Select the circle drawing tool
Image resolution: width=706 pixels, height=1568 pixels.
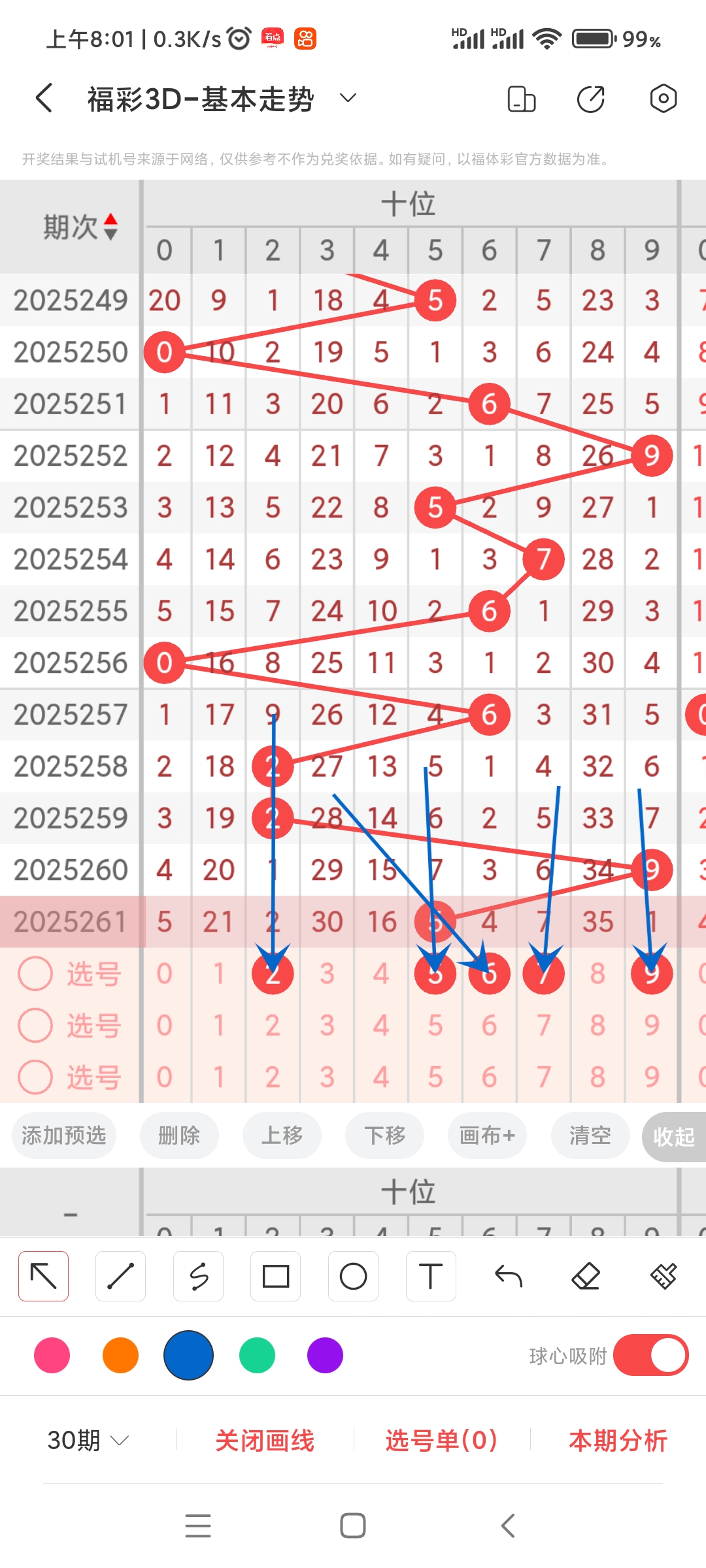tap(353, 1275)
